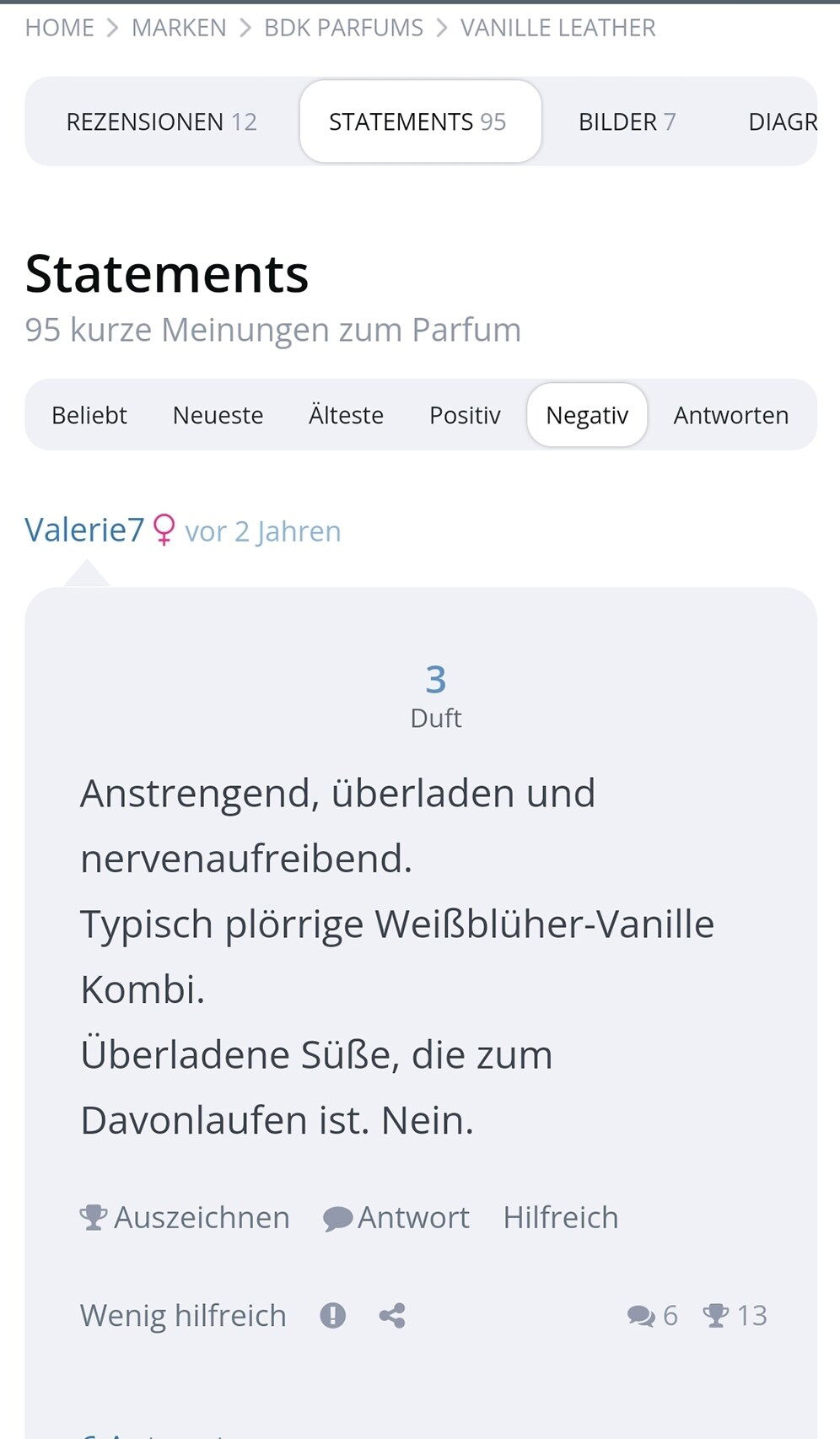Select the Statements tab

[x=420, y=121]
